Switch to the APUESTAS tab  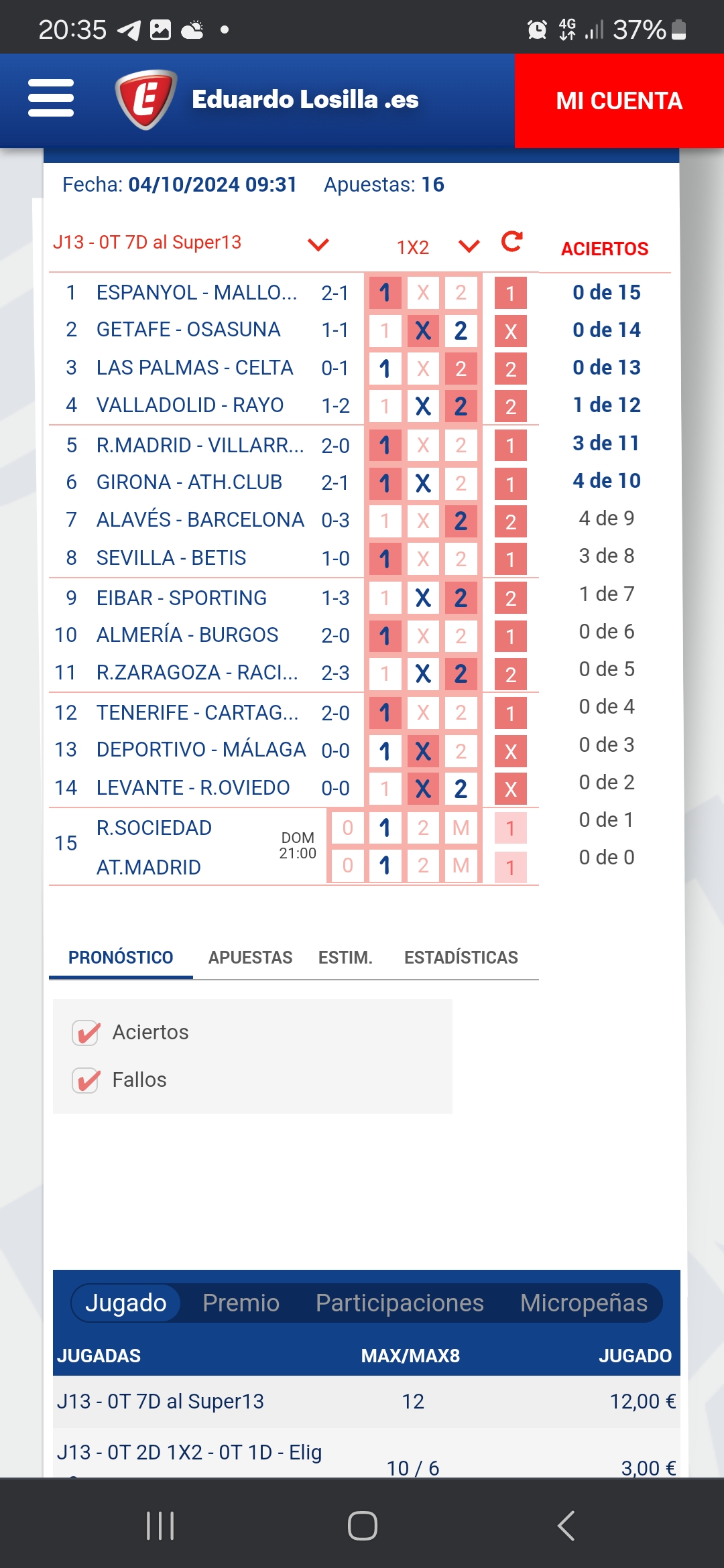(x=250, y=958)
